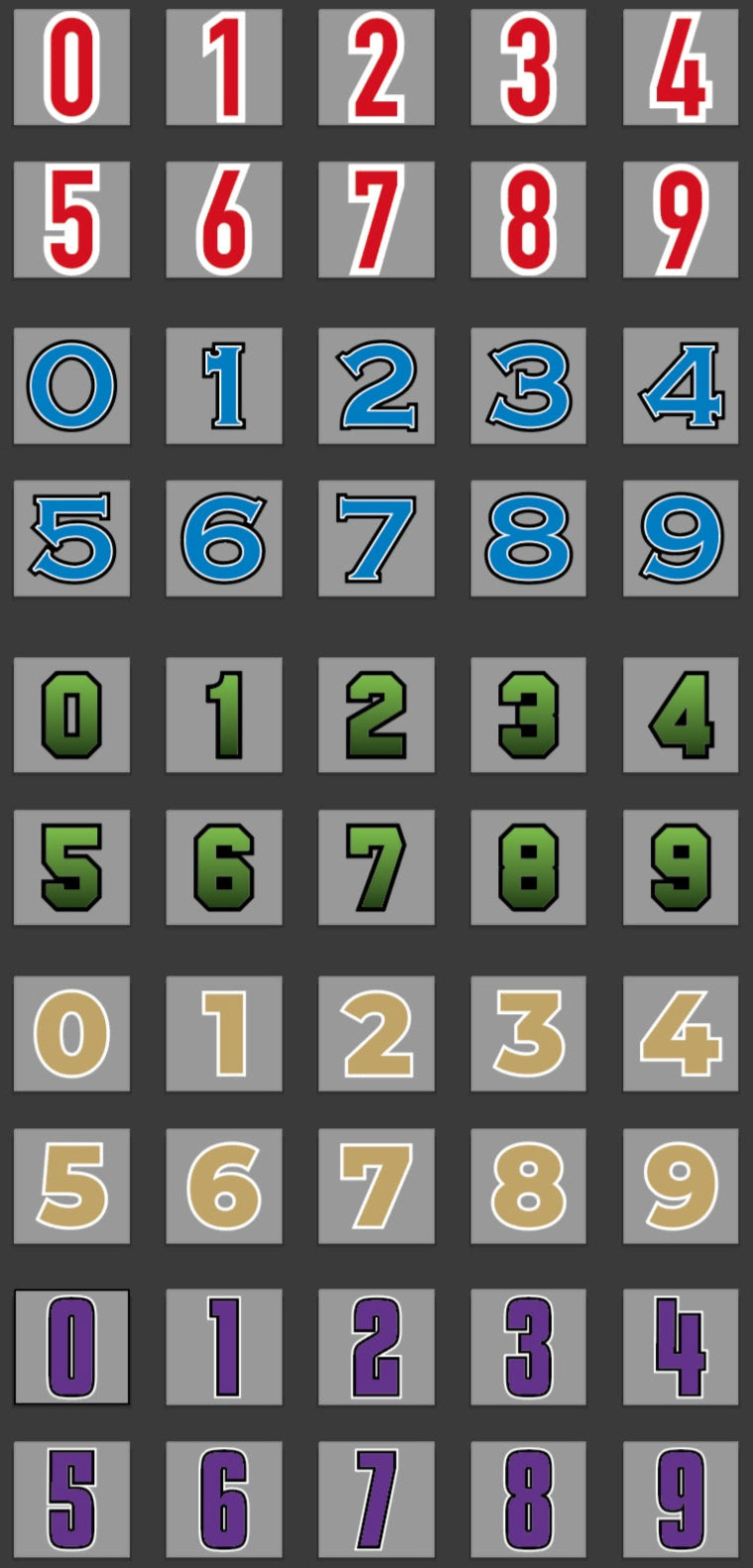Select the blue number 1 tile
Image resolution: width=753 pixels, height=1568 pixels.
tap(224, 386)
